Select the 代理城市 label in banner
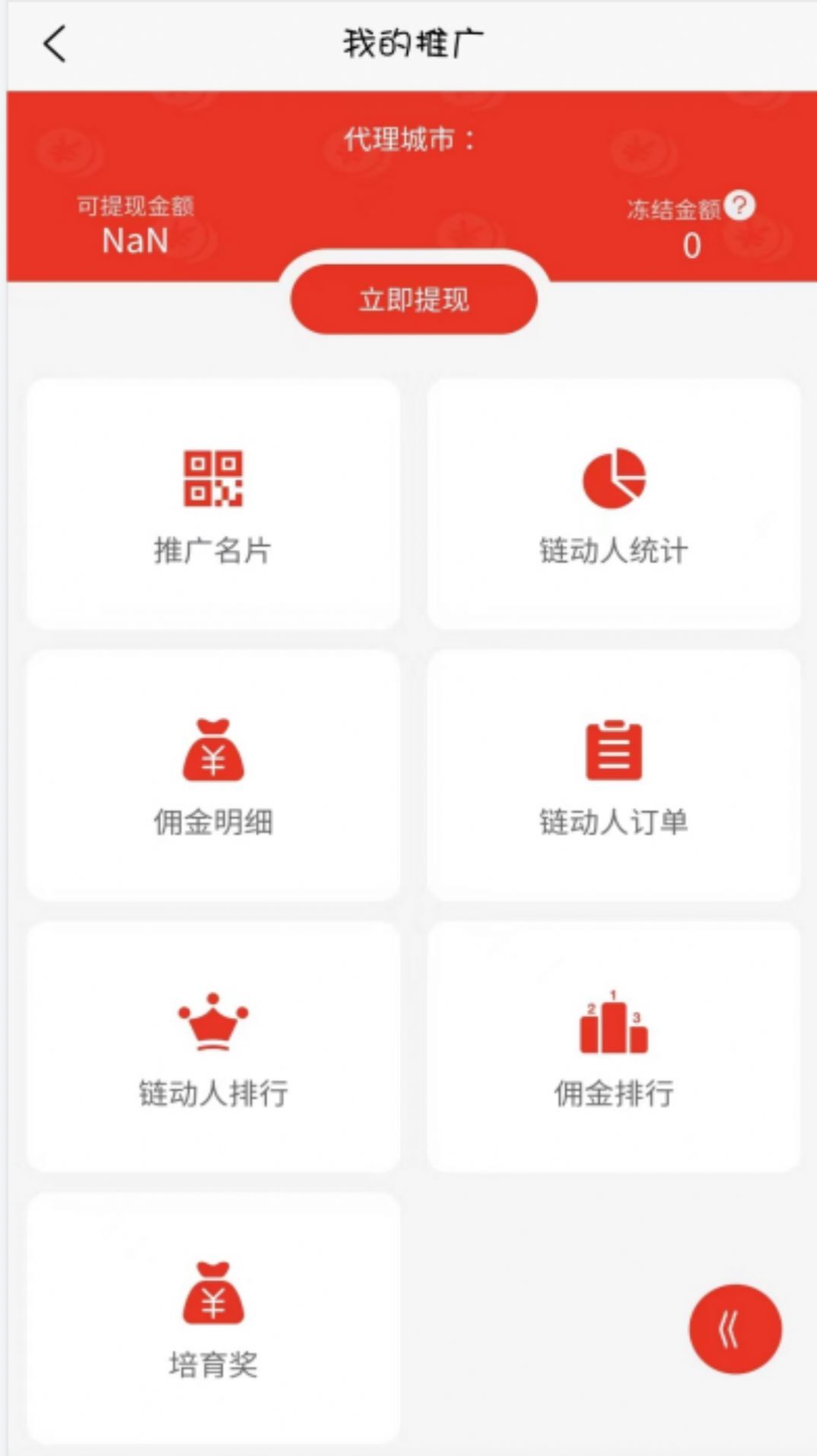The image size is (817, 1456). pyautogui.click(x=411, y=137)
